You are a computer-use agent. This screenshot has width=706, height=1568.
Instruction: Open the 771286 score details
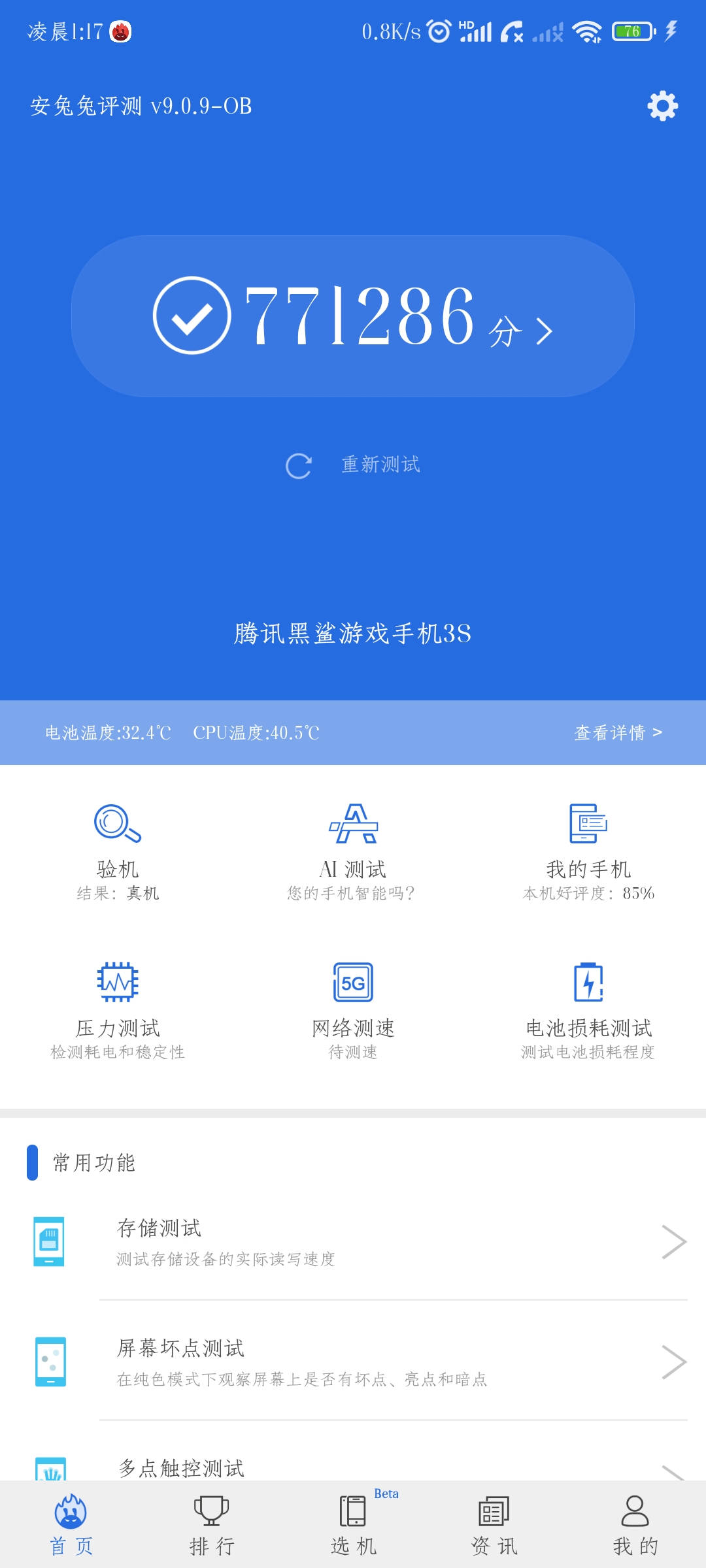[353, 316]
